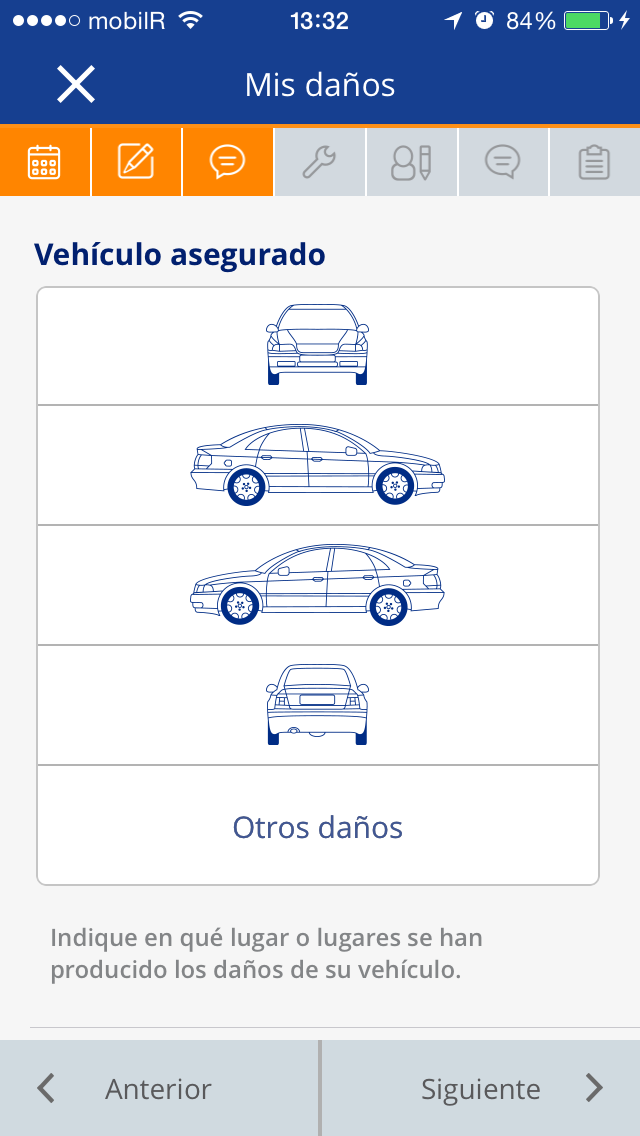Viewport: 640px width, 1136px height.
Task: Open the person with pencil step
Action: (412, 162)
